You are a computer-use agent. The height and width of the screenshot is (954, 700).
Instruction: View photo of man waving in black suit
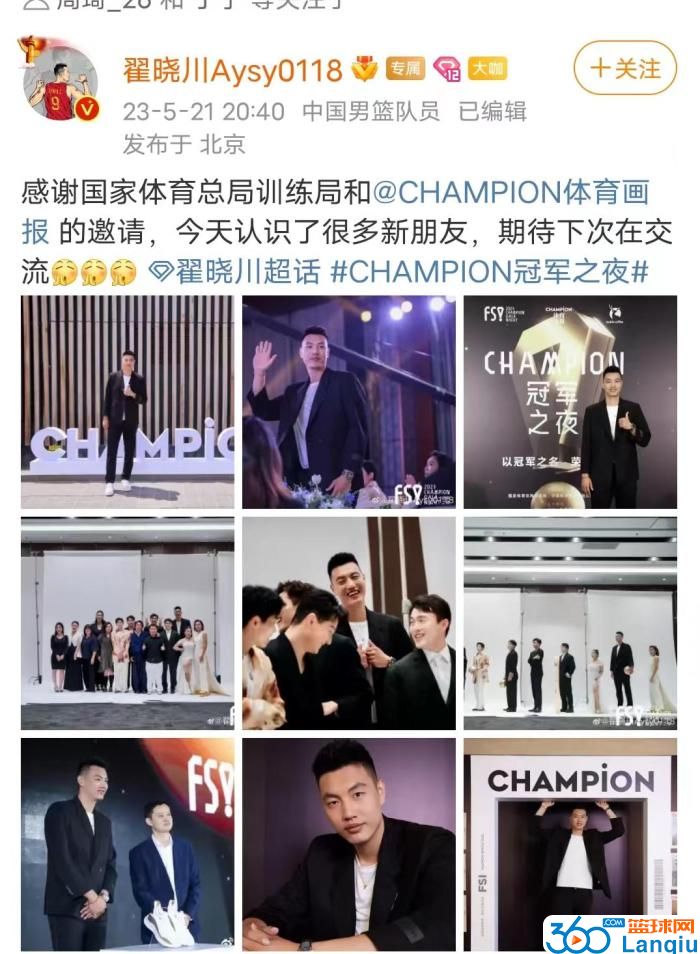(x=348, y=401)
